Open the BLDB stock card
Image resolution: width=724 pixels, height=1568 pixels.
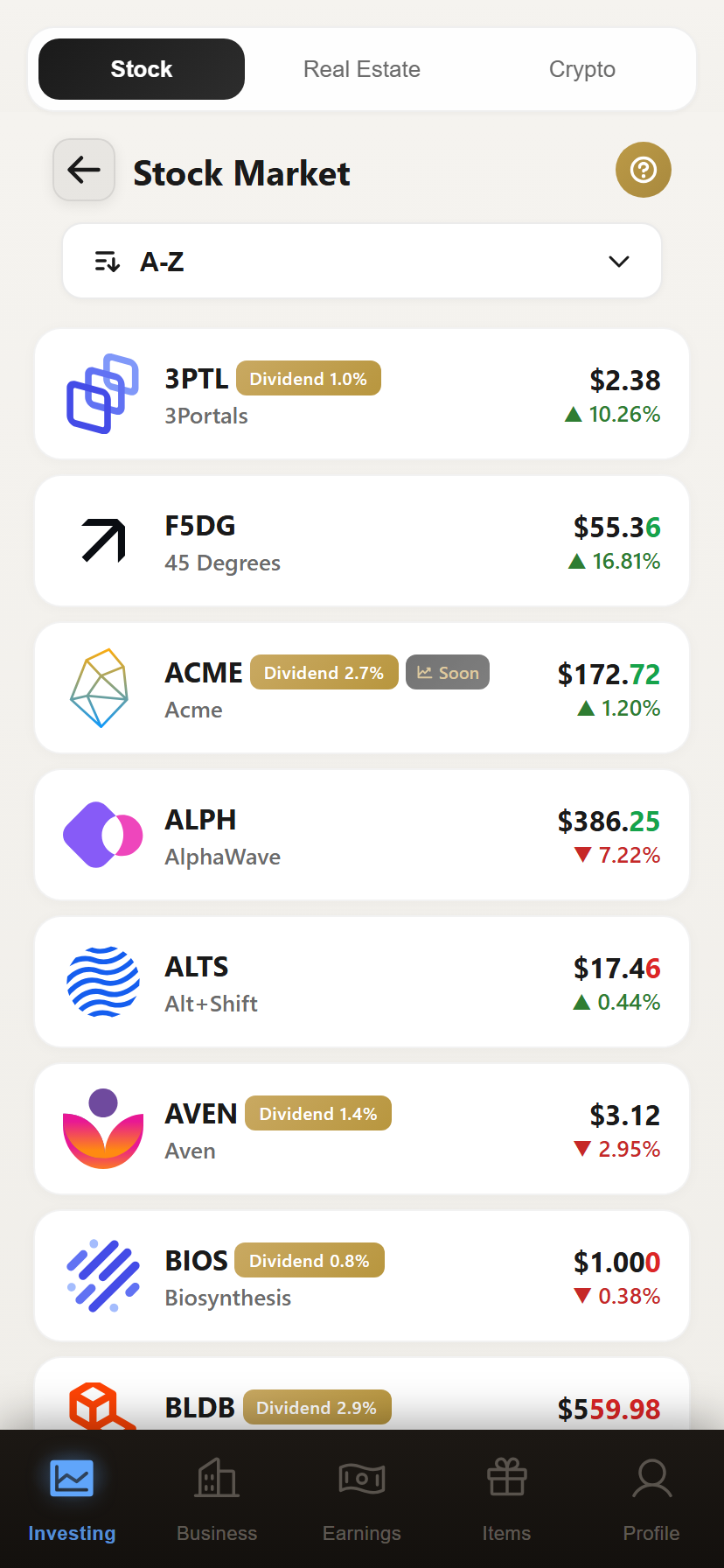tap(362, 1394)
